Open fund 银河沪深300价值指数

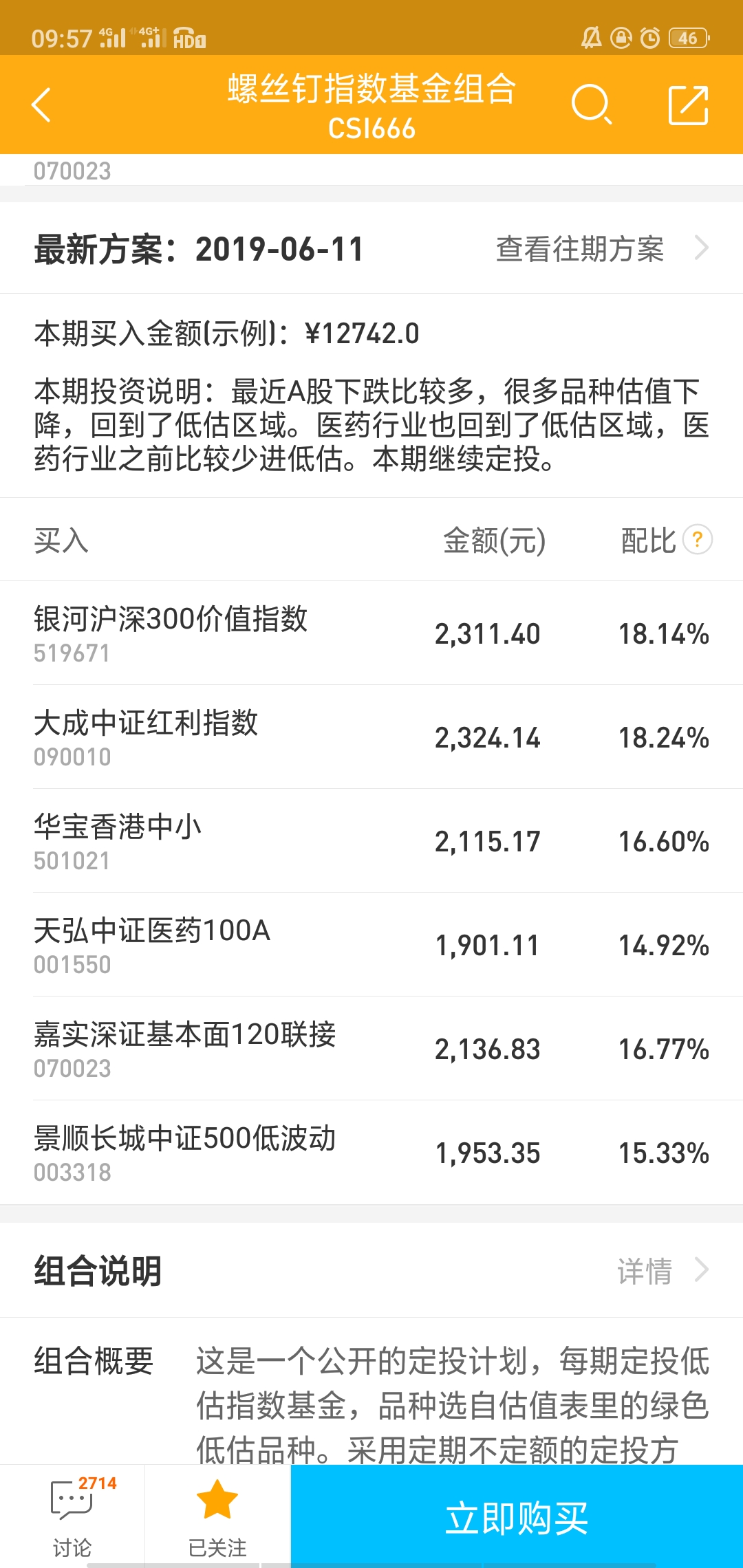pyautogui.click(x=371, y=633)
